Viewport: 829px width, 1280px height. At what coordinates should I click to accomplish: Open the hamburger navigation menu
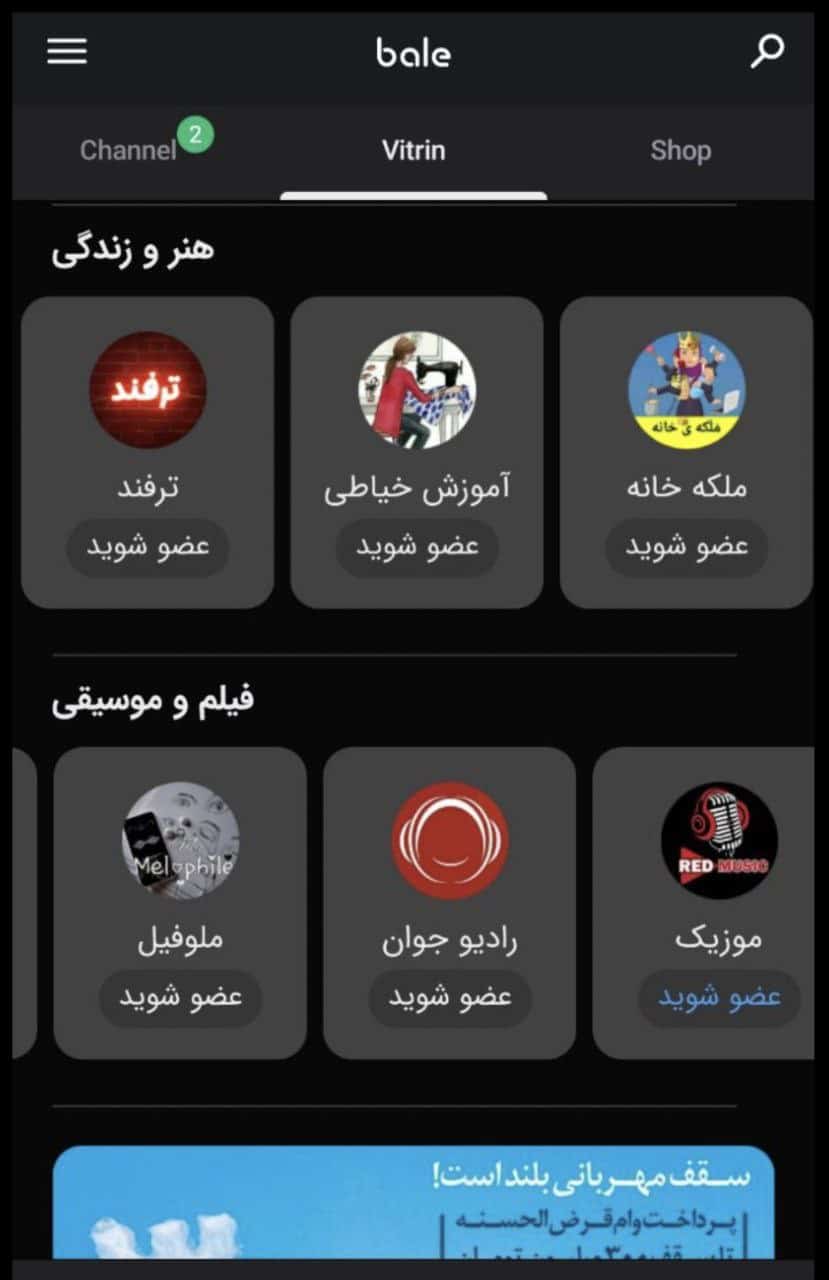click(66, 51)
